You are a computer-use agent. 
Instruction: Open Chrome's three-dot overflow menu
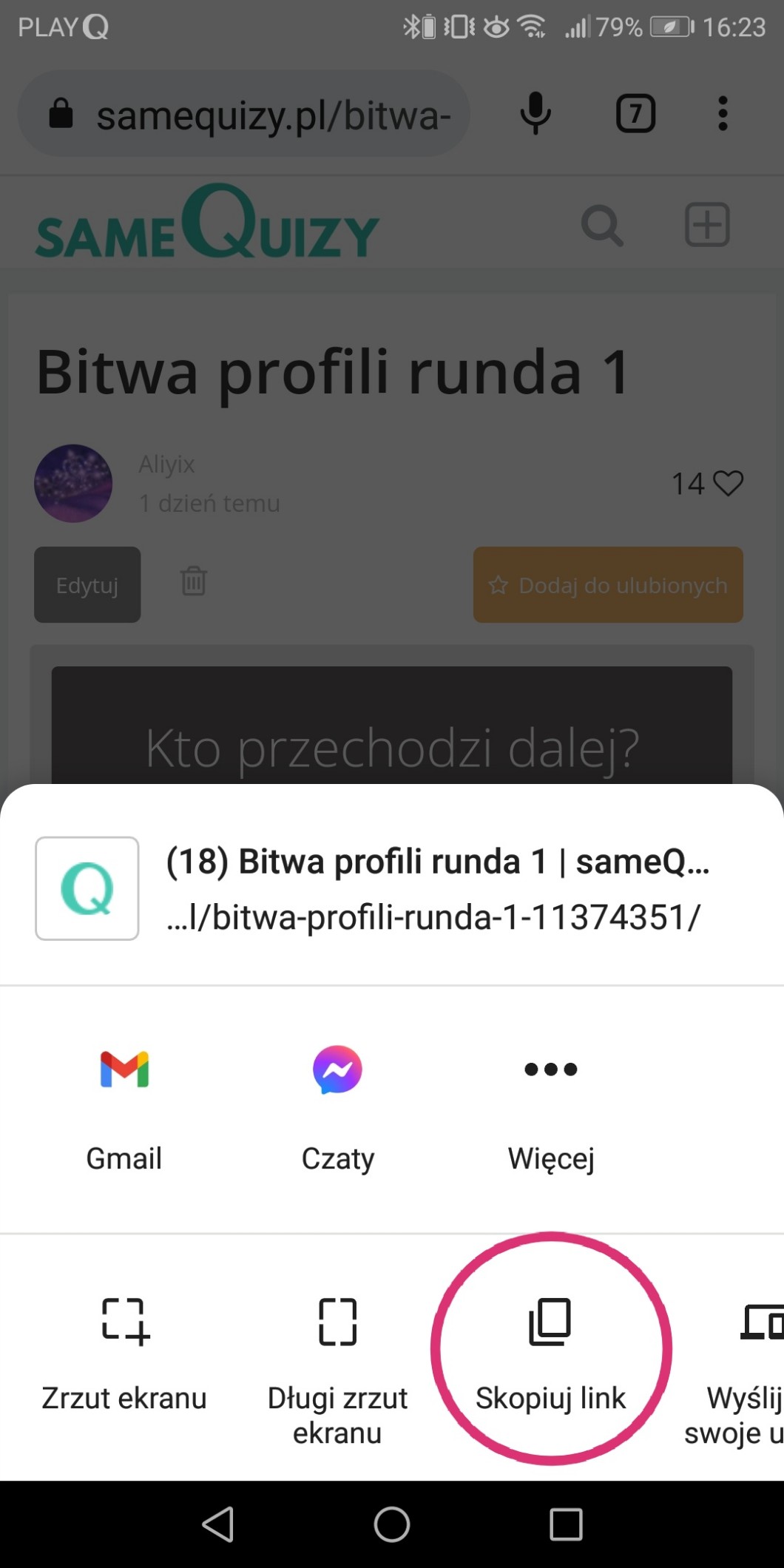(x=723, y=114)
